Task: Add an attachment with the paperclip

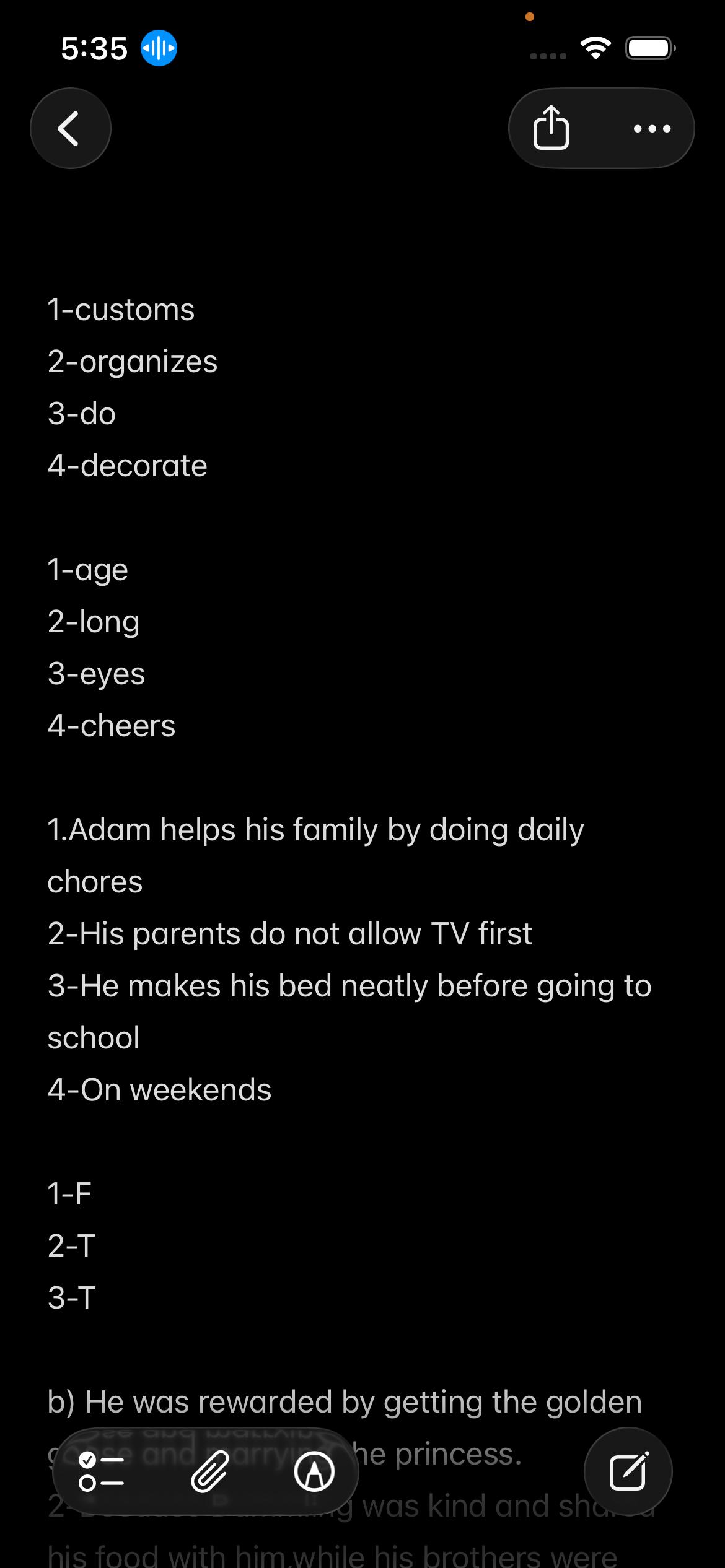Action: click(x=209, y=1471)
